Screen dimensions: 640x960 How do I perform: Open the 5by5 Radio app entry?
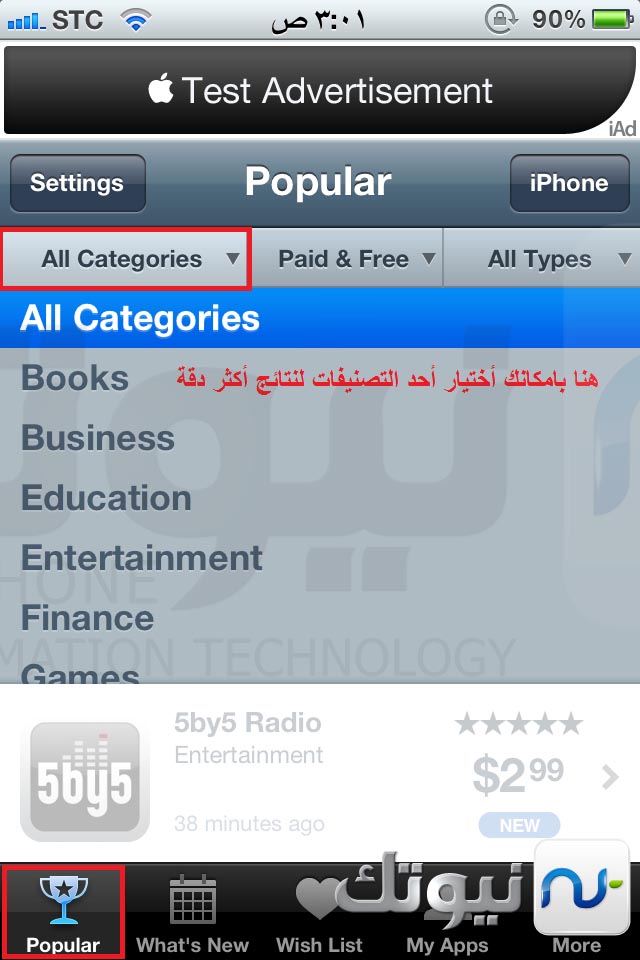point(320,775)
